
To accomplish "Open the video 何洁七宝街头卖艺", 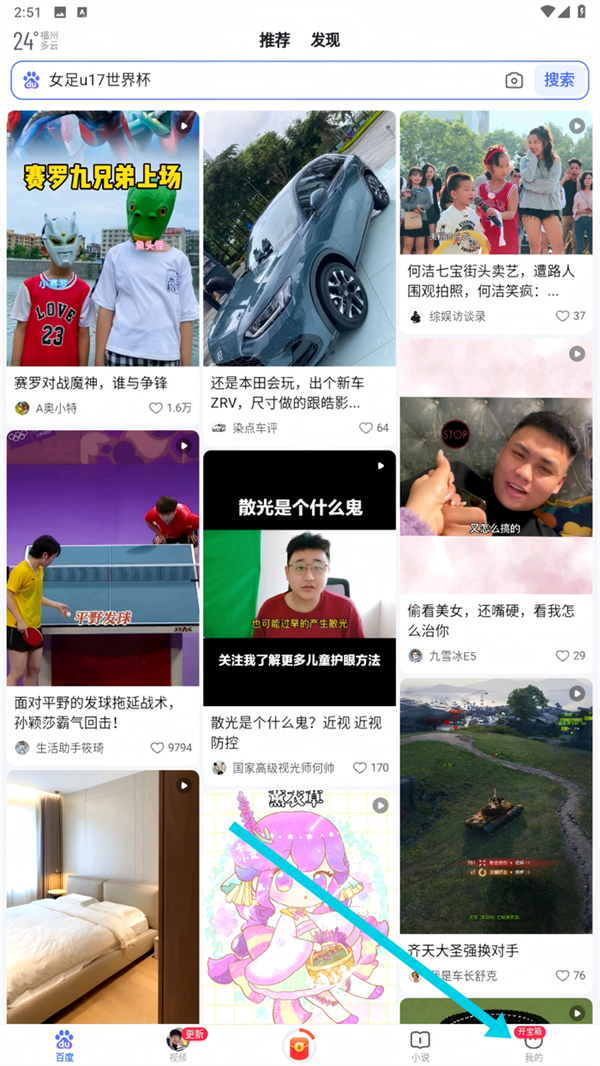I will (496, 185).
